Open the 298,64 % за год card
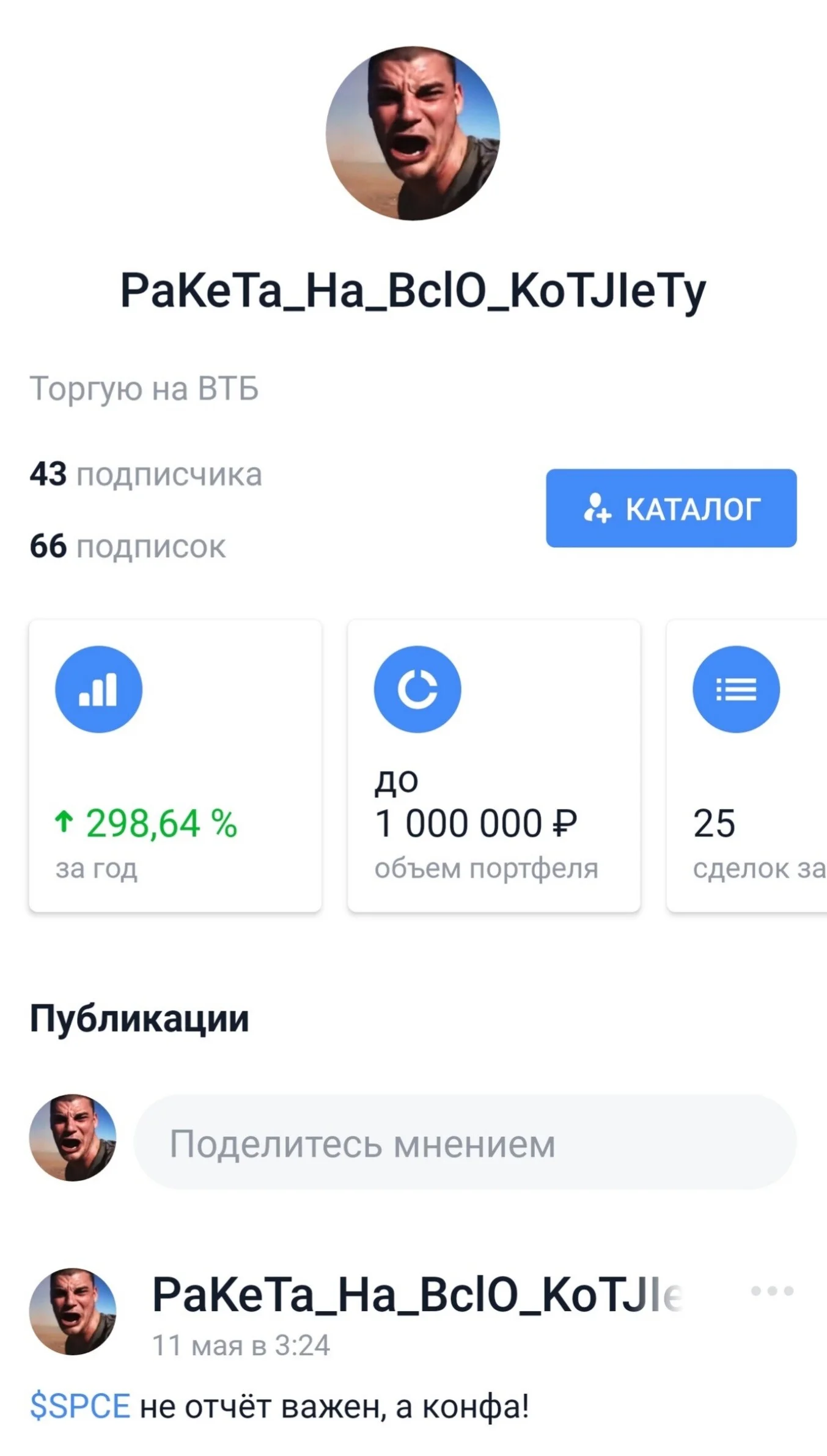Screen dimensions: 827x1456 click(x=175, y=766)
